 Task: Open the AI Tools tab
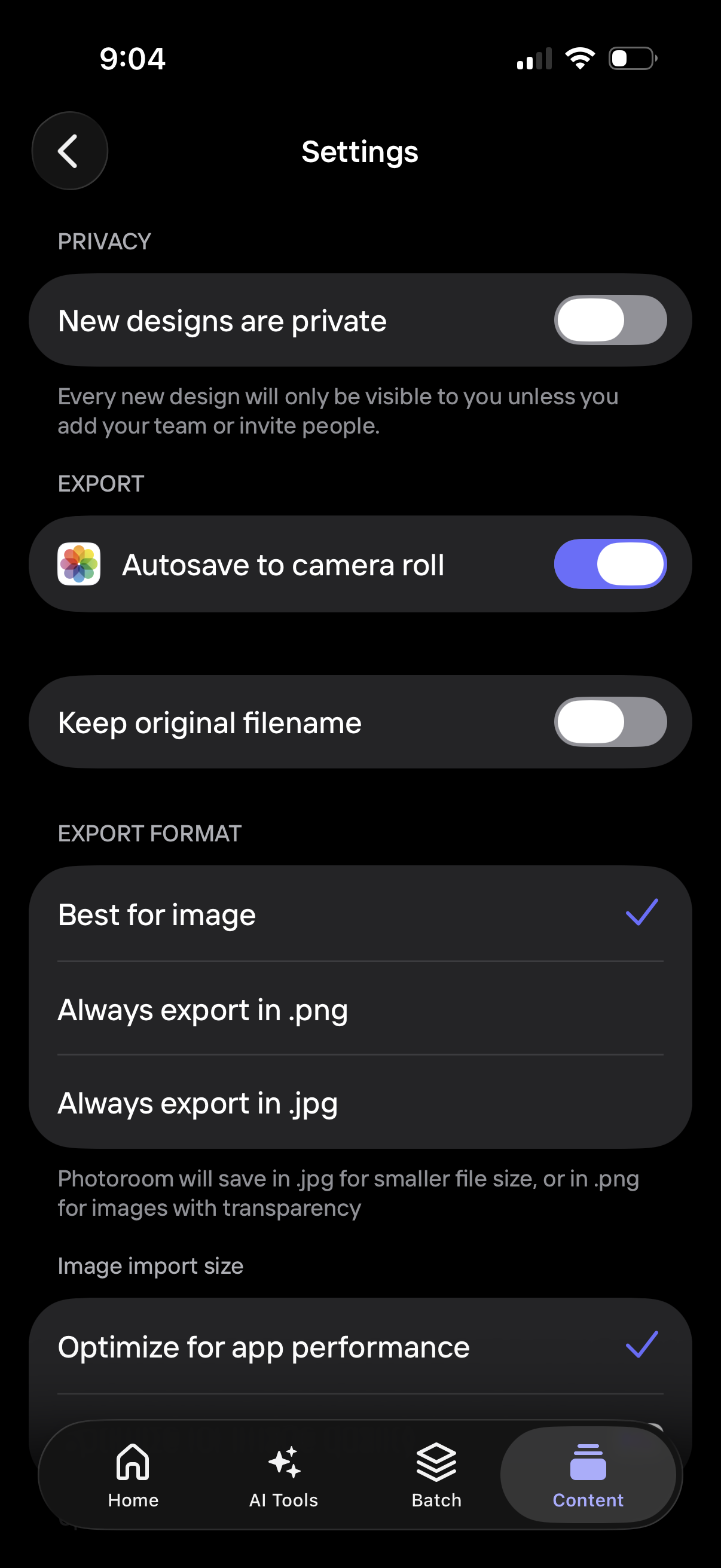coord(283,1474)
